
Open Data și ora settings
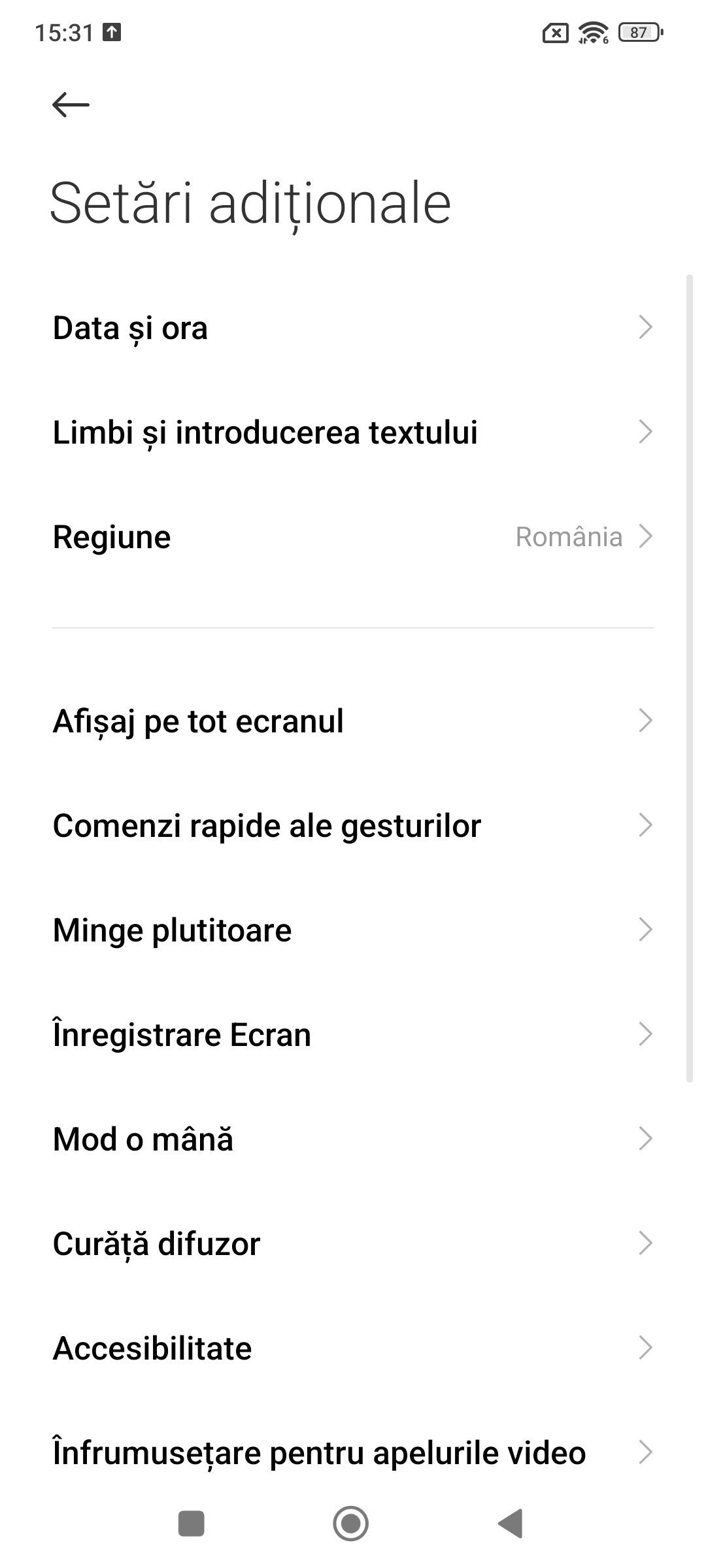point(353,327)
